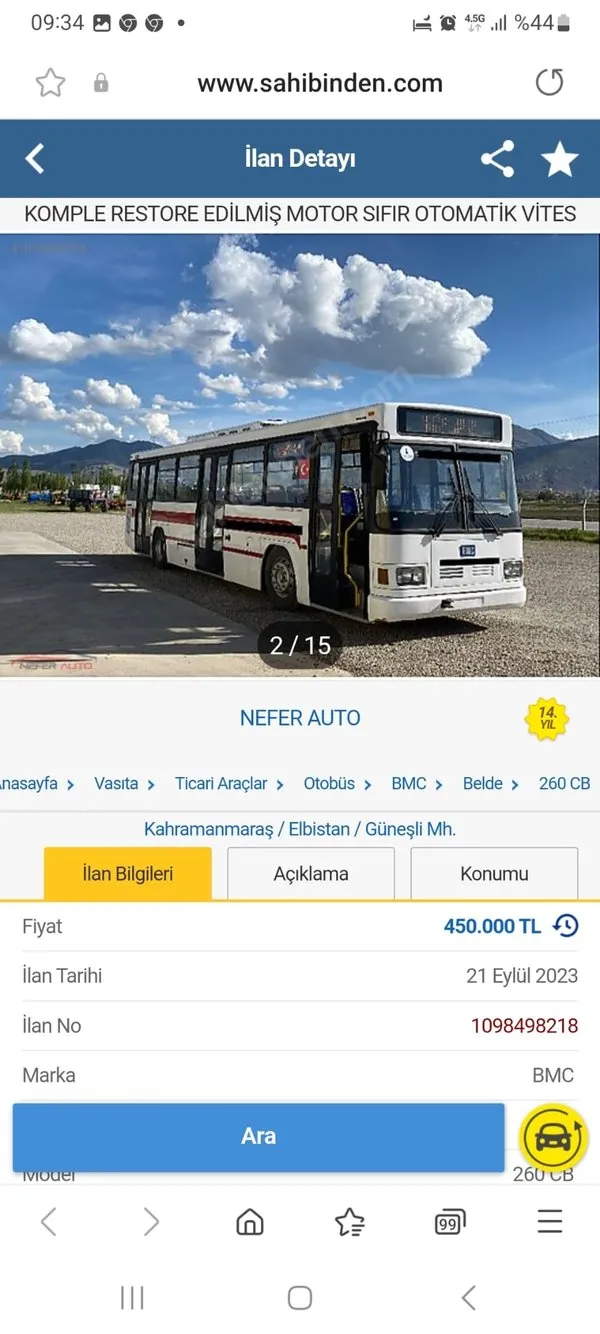Image resolution: width=600 pixels, height=1334 pixels.
Task: Go back from İlan Detayı page
Action: (35, 158)
